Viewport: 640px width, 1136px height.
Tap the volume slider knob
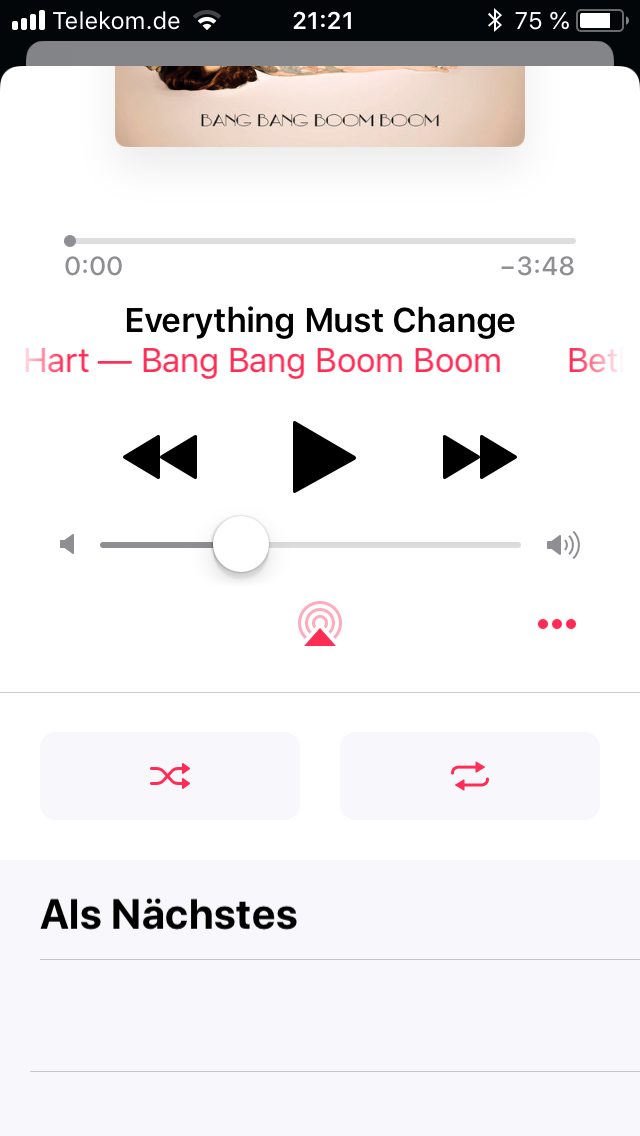pyautogui.click(x=241, y=544)
